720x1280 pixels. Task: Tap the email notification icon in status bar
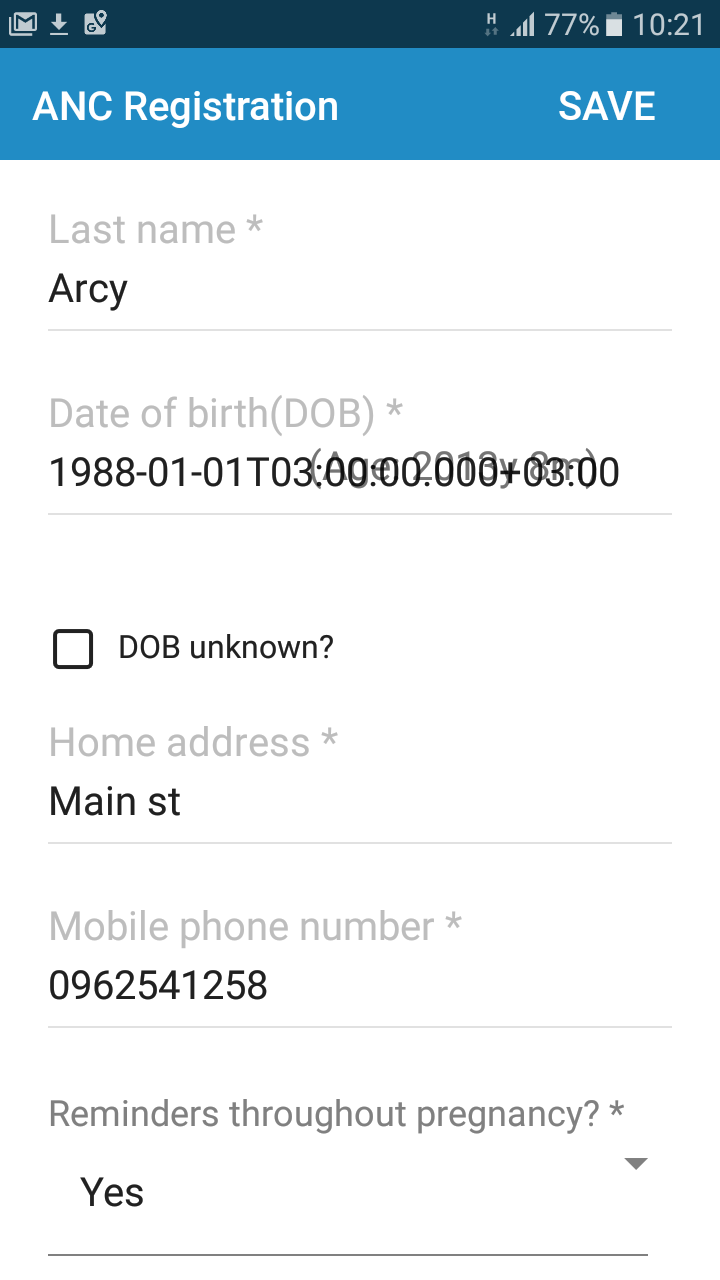click(22, 22)
